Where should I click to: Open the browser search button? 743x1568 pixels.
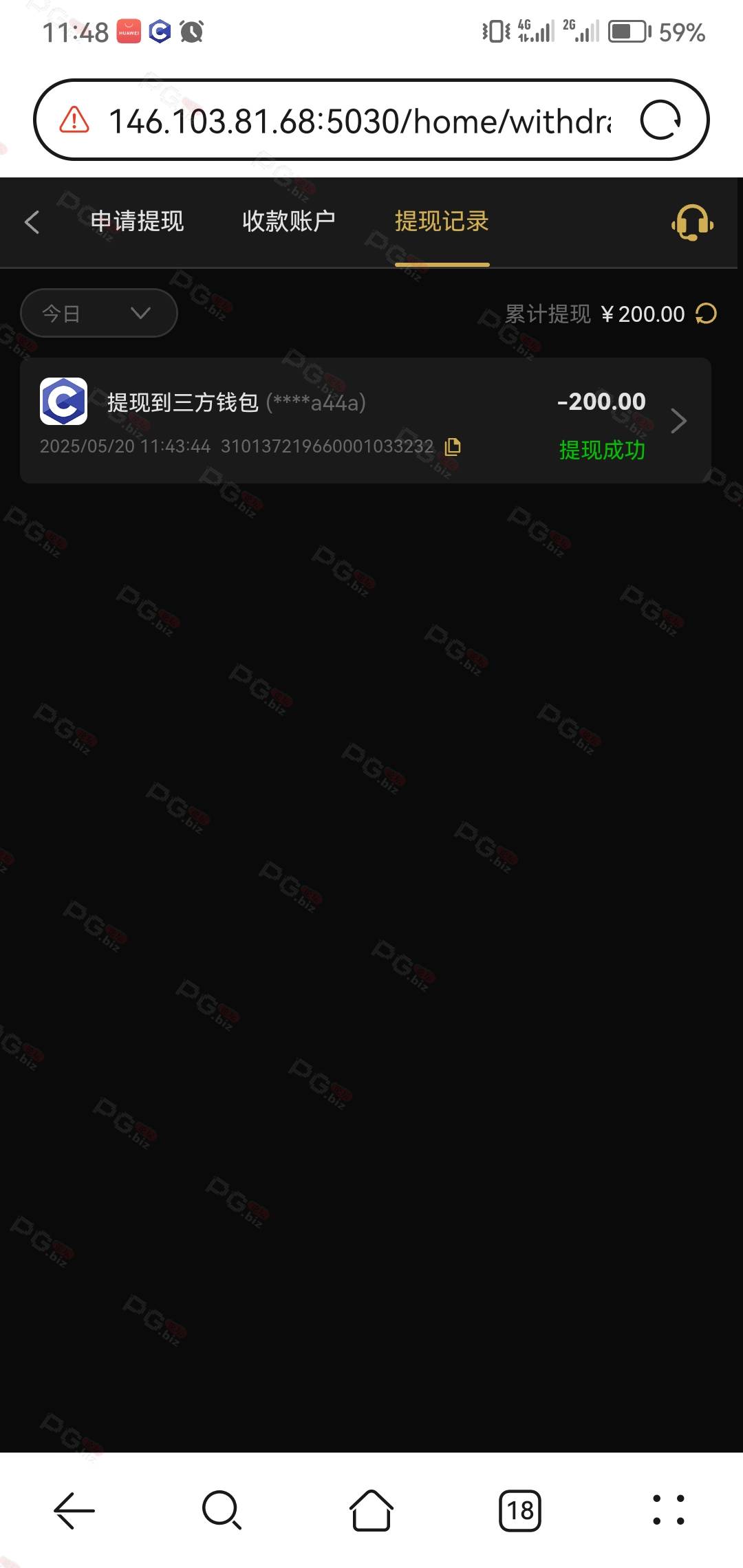pyautogui.click(x=222, y=1510)
